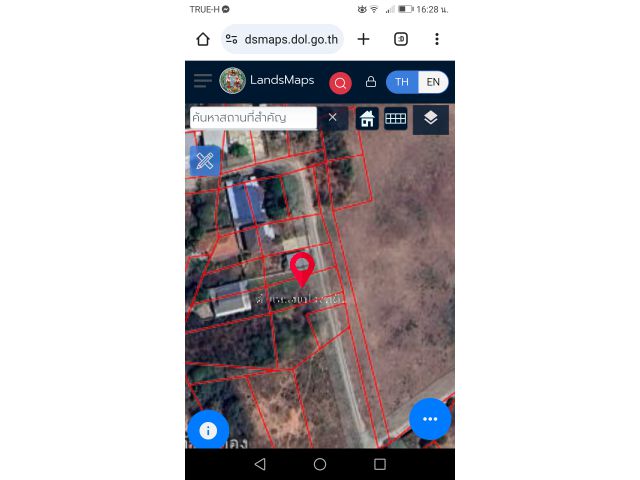Tap the red search button

coord(341,82)
